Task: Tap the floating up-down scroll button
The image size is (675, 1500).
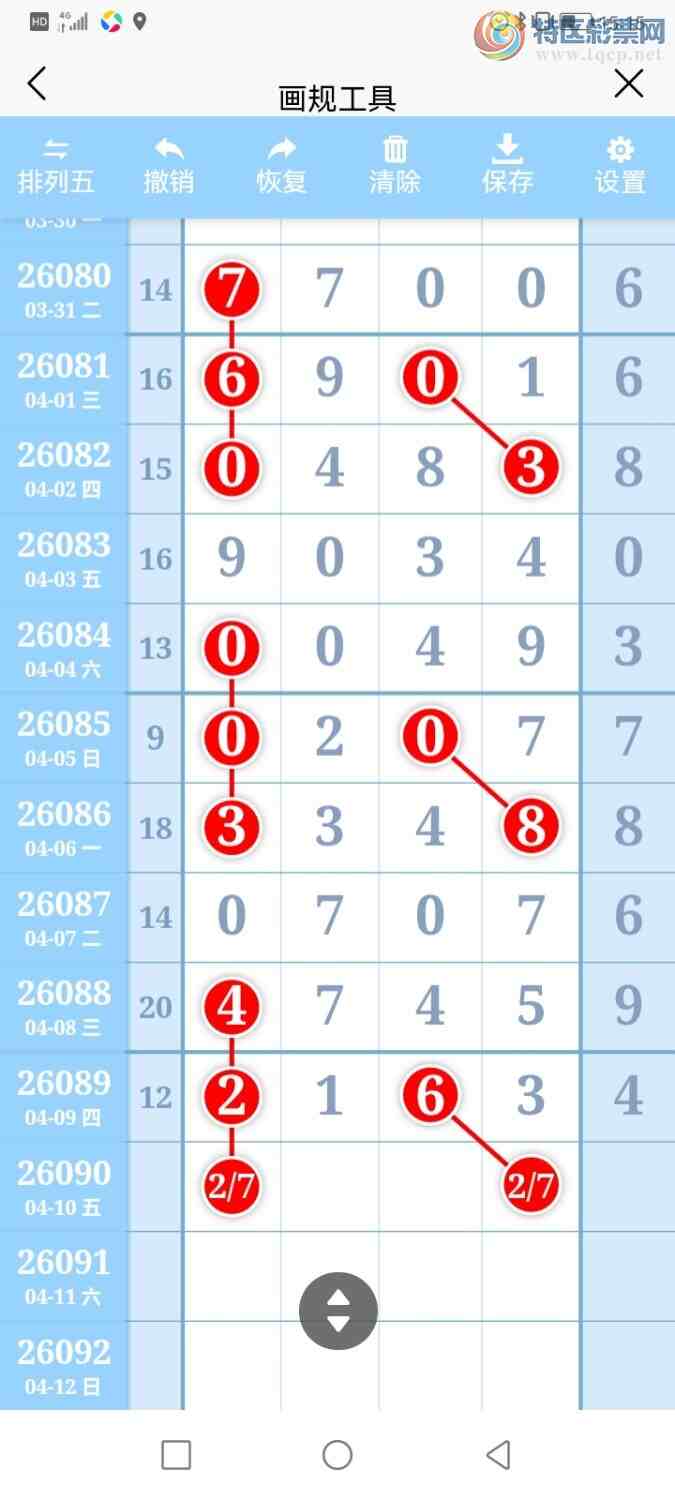Action: pyautogui.click(x=338, y=1311)
